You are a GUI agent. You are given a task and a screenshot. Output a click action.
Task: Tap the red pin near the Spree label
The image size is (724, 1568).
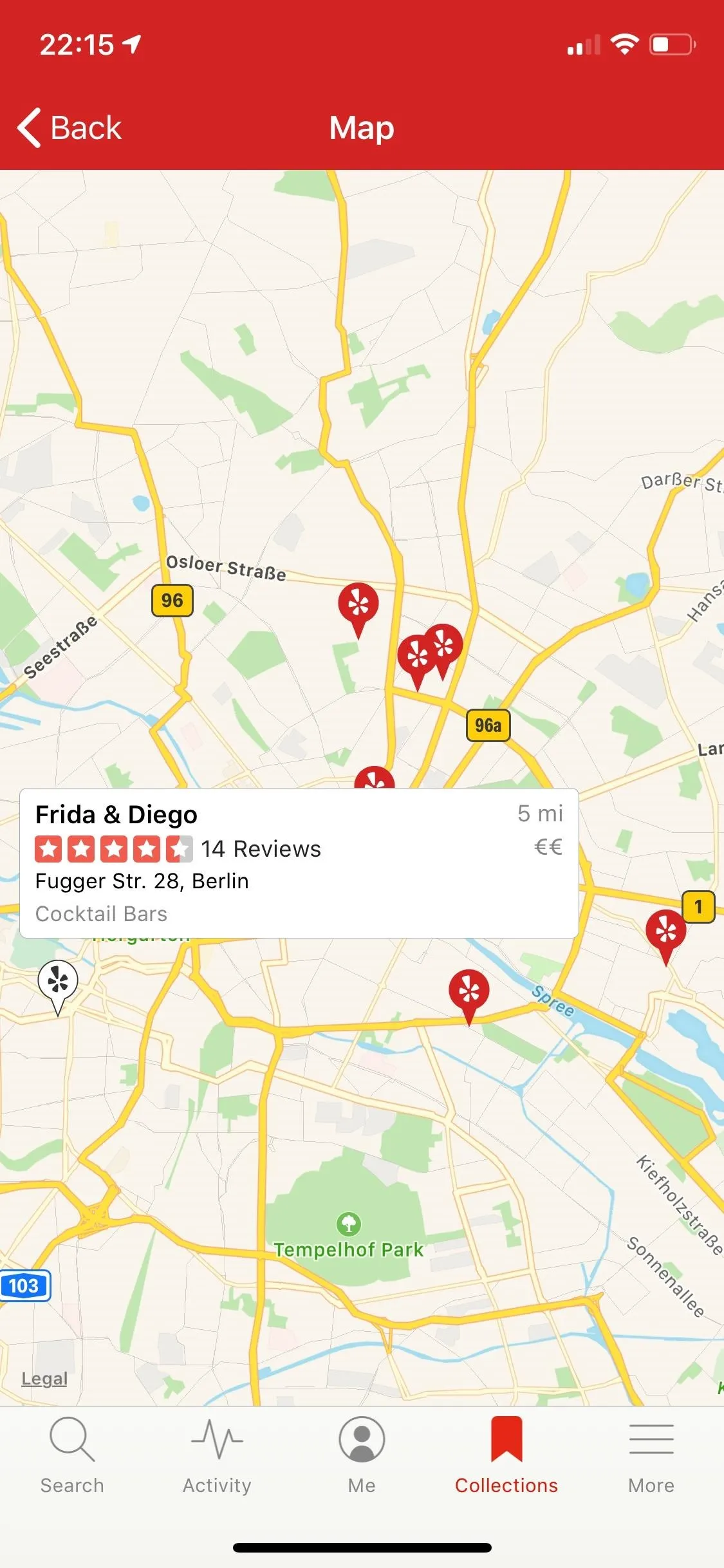(469, 996)
